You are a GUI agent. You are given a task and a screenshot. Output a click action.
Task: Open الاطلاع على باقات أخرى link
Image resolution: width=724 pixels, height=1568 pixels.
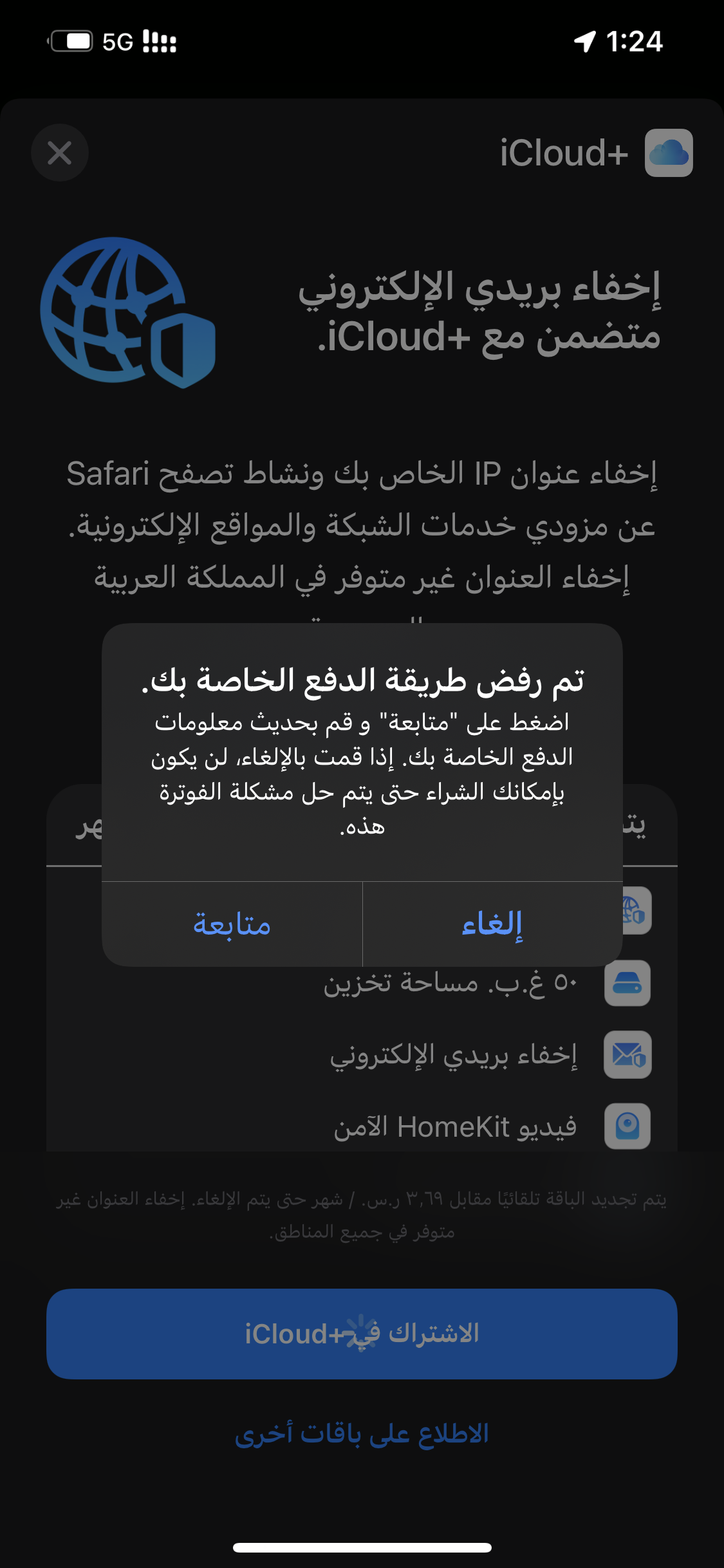coord(362,1434)
